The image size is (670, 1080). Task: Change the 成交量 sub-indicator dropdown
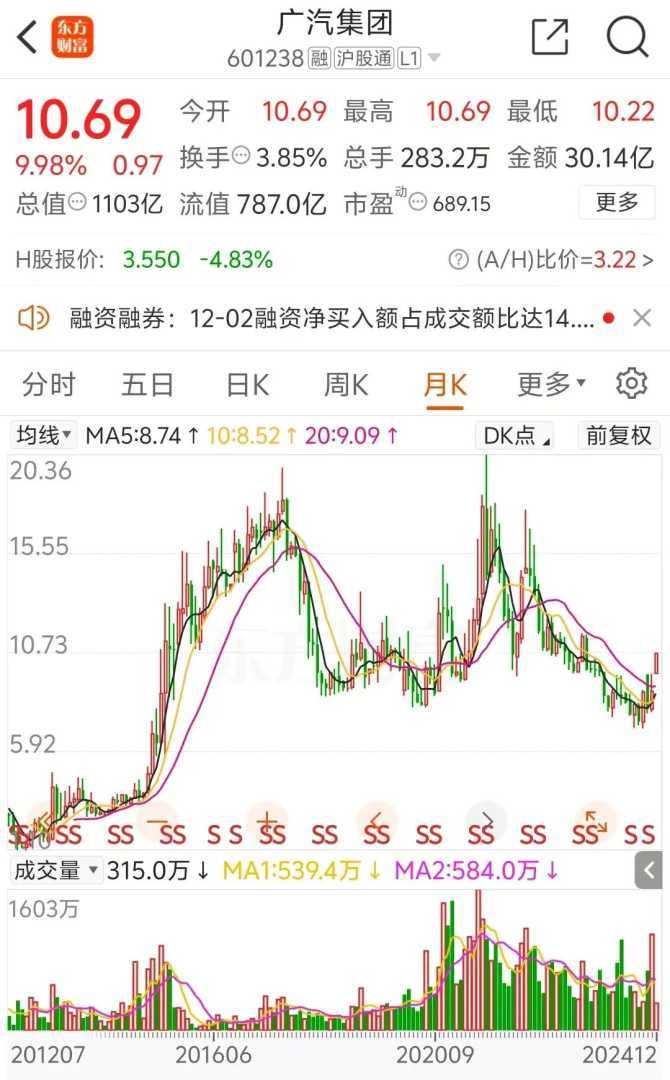(x=56, y=870)
